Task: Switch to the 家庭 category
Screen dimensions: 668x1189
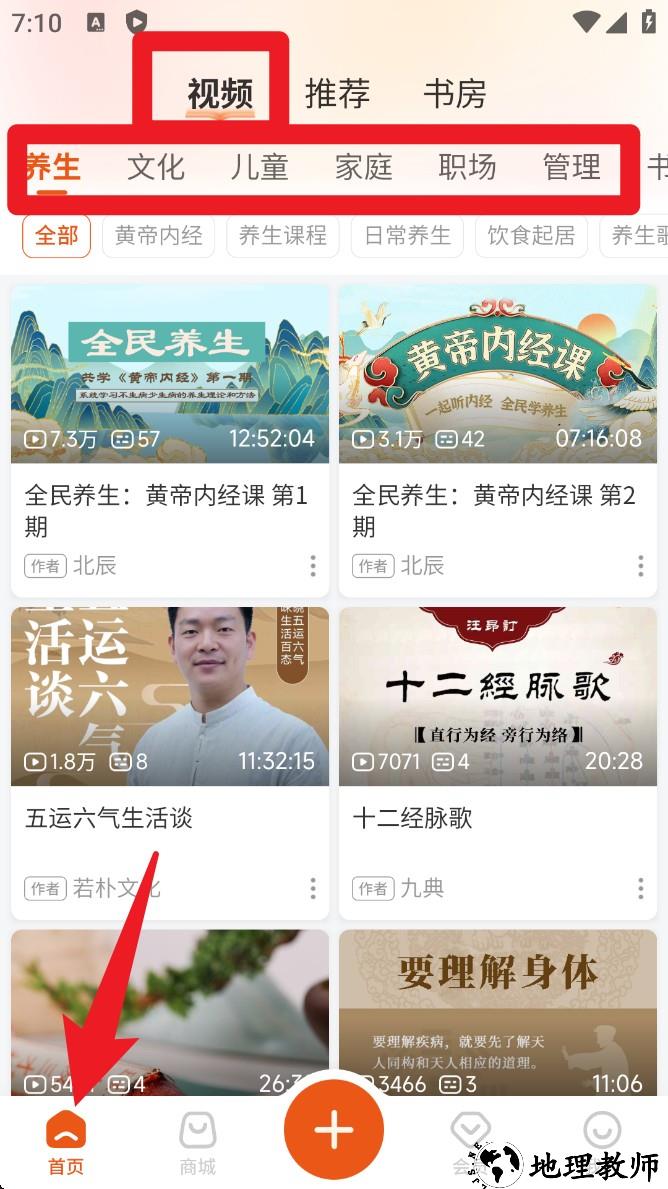Action: pyautogui.click(x=363, y=167)
